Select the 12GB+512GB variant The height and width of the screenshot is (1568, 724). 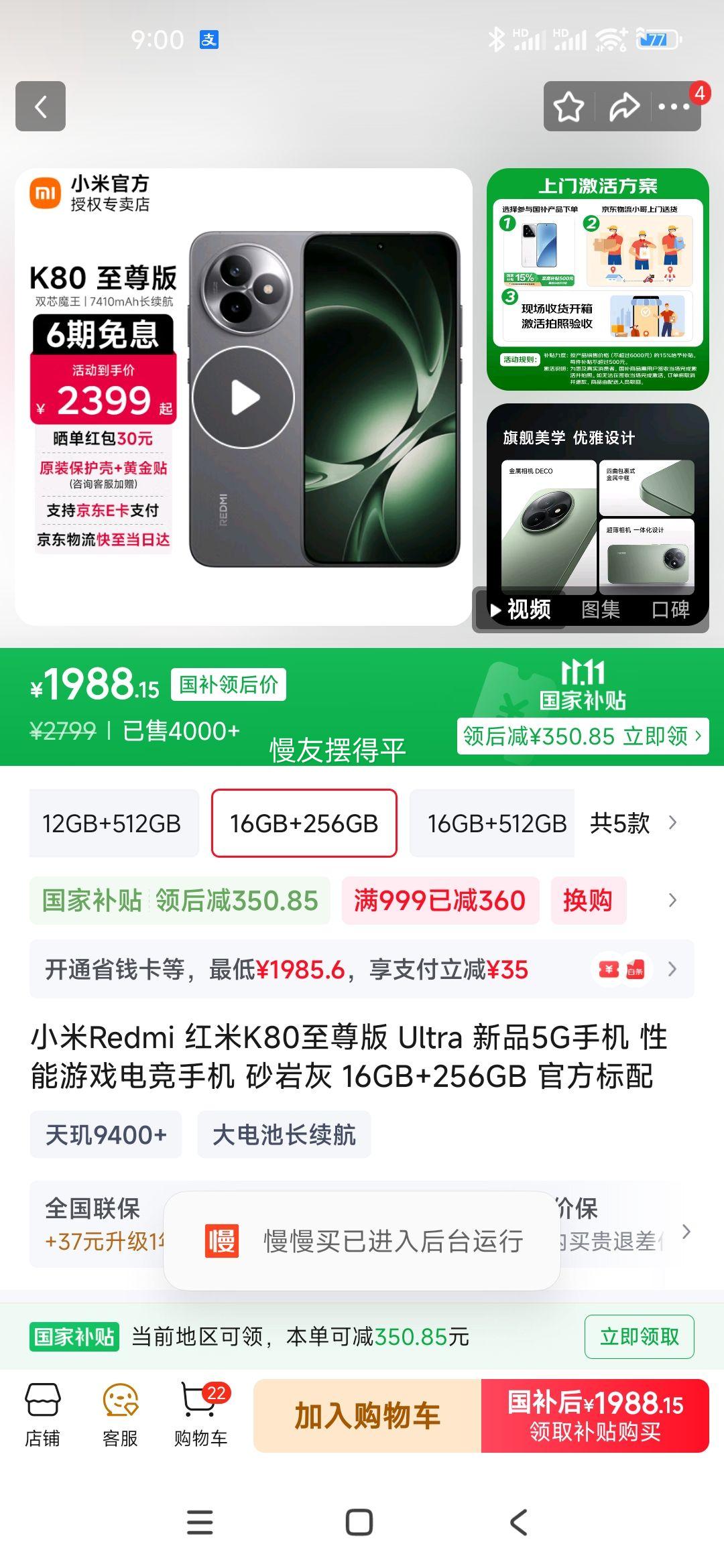coord(112,823)
